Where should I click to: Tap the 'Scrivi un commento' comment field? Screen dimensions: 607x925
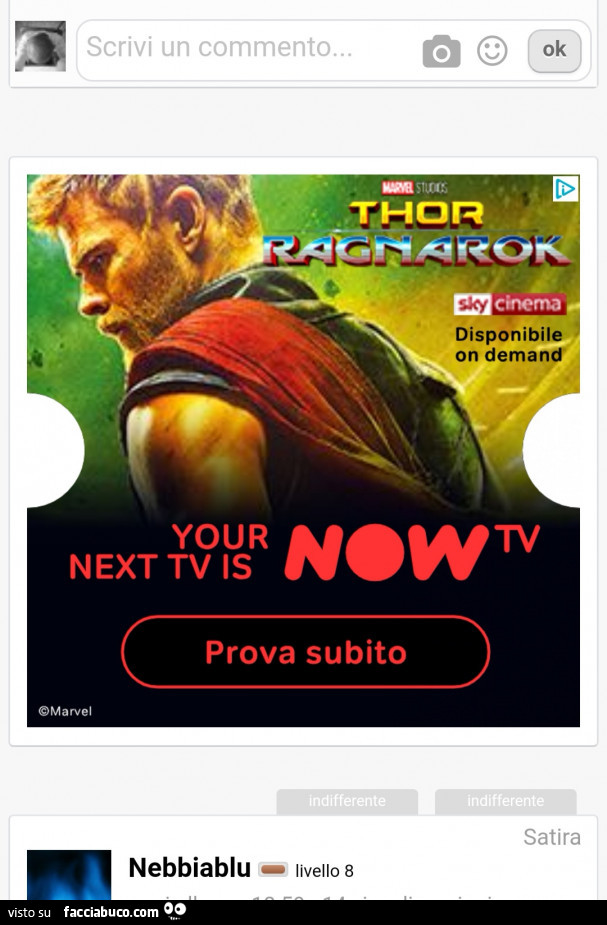[x=240, y=48]
